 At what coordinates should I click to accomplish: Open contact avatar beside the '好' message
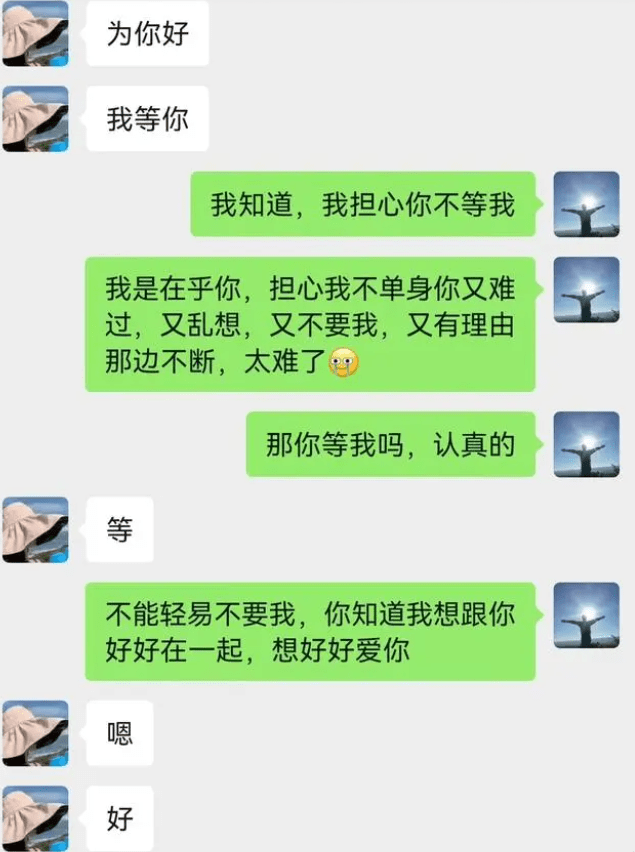[x=35, y=819]
